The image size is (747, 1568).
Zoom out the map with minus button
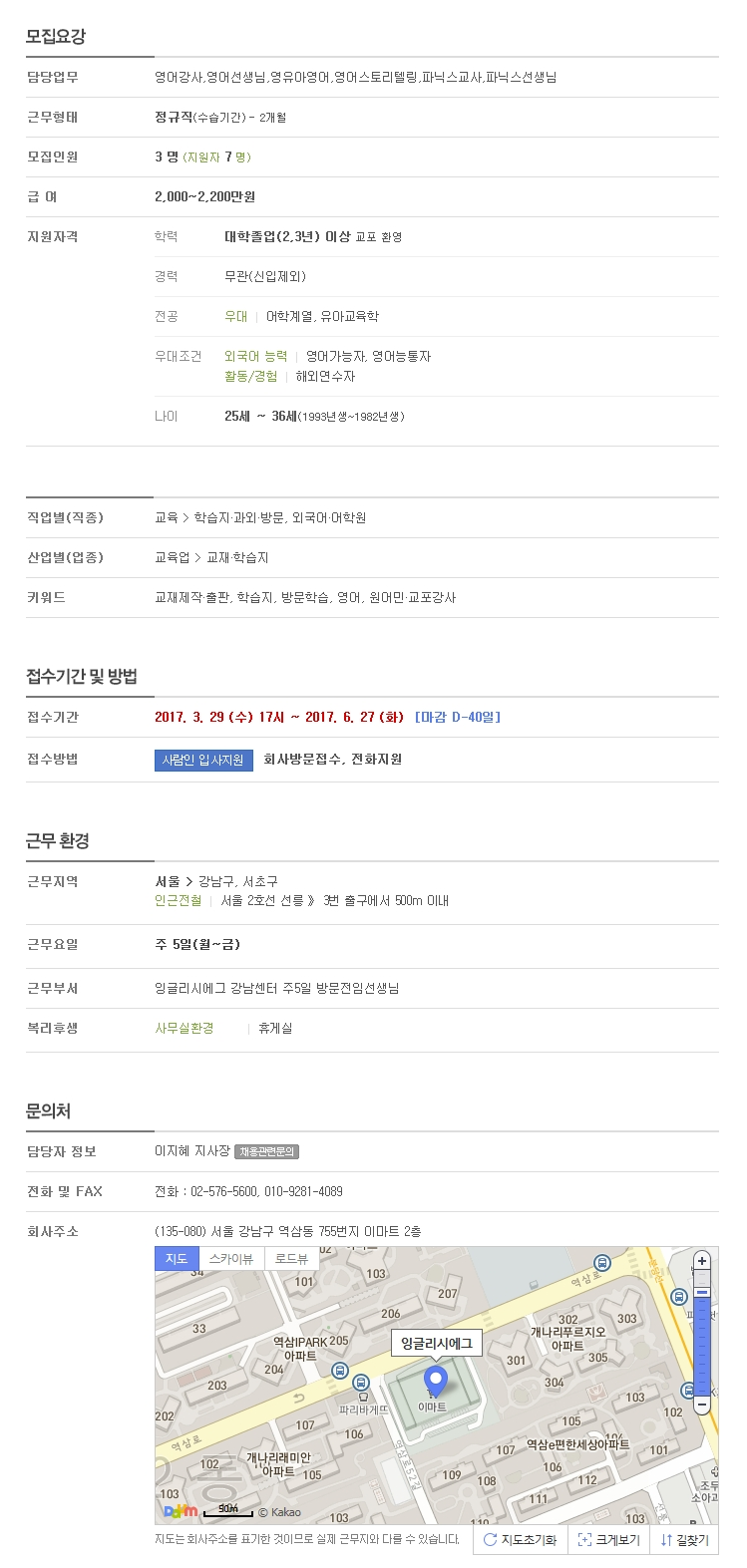pyautogui.click(x=702, y=1404)
